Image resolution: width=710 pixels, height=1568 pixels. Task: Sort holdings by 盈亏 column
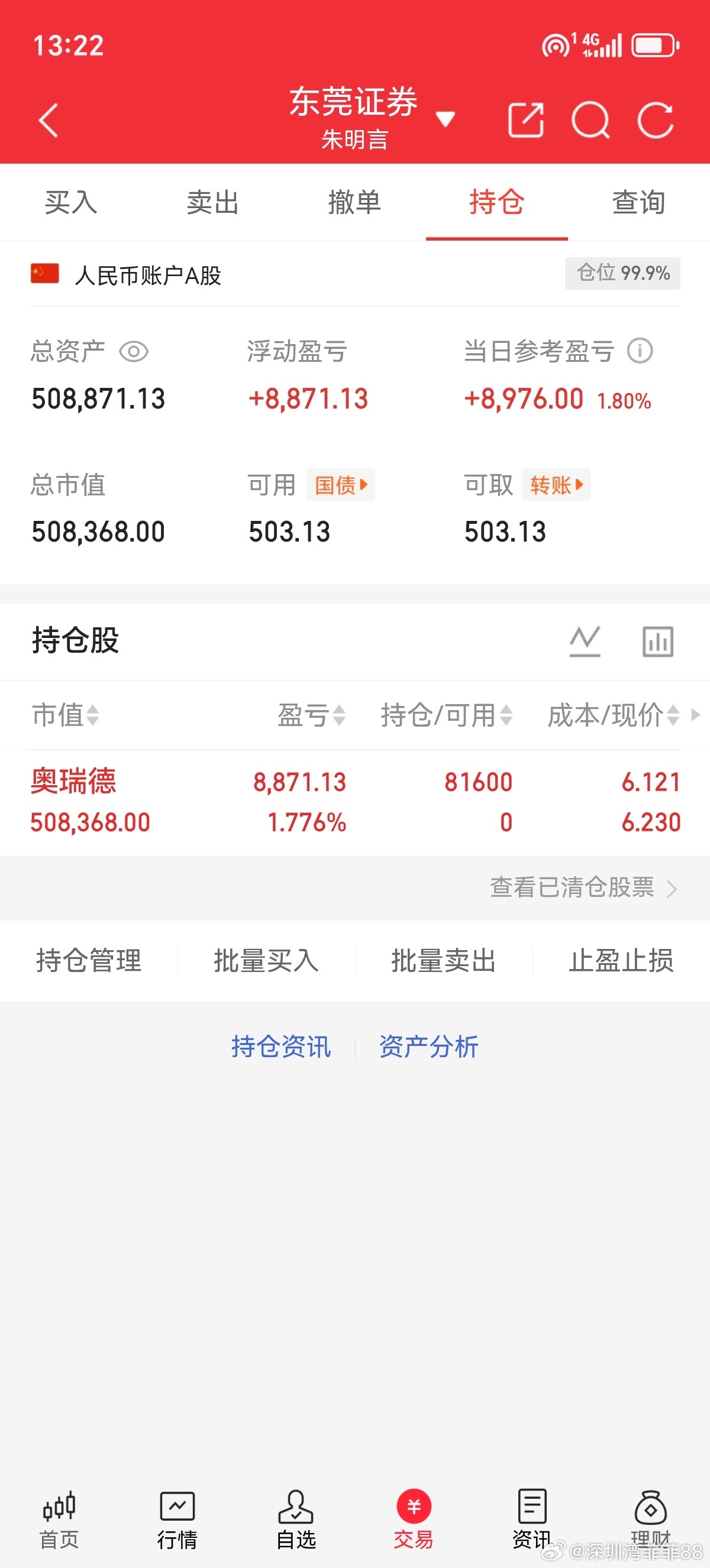(x=312, y=716)
